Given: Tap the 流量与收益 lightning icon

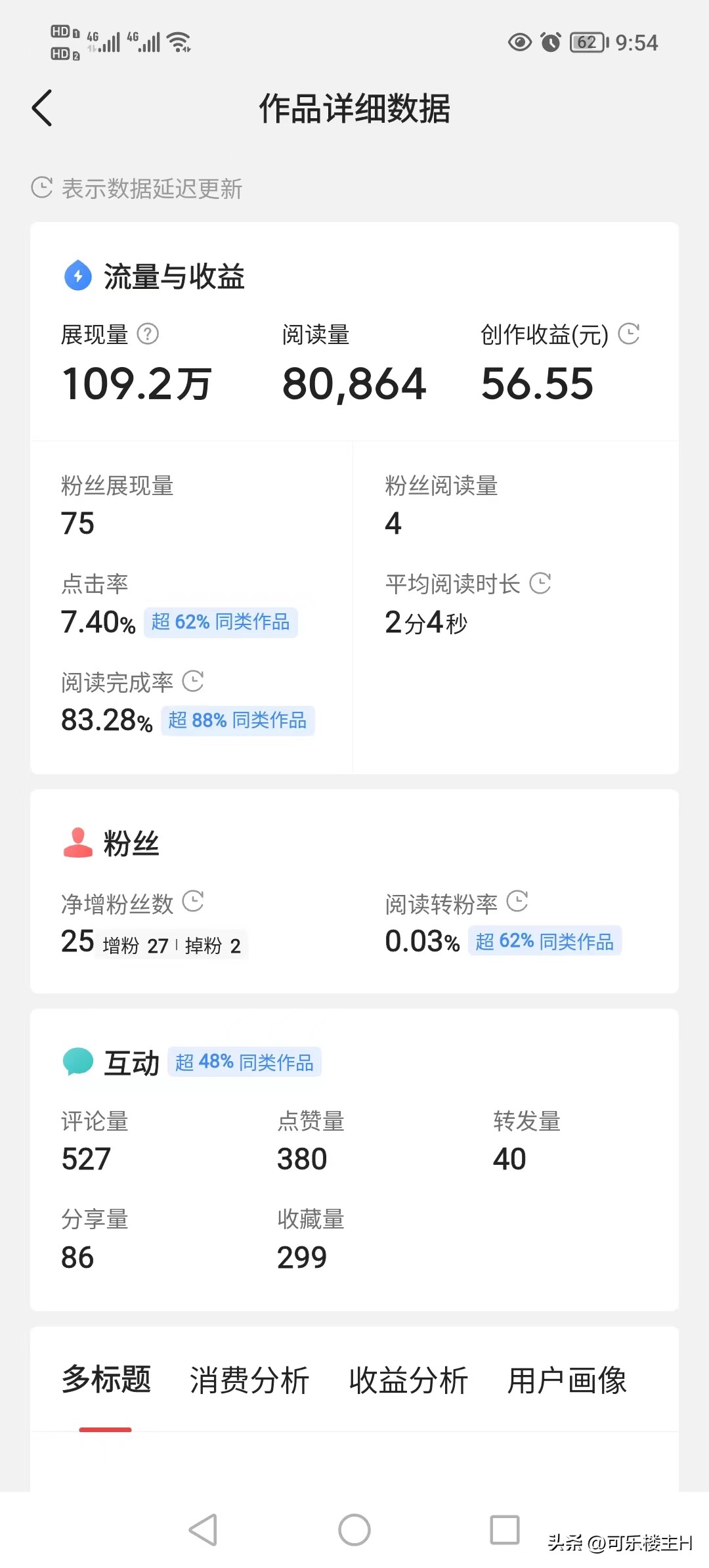Looking at the screenshot, I should pyautogui.click(x=77, y=276).
